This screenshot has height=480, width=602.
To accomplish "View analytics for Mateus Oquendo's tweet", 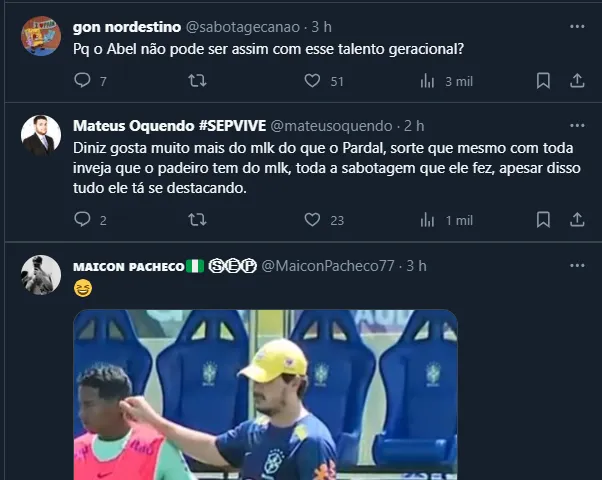I will click(428, 220).
